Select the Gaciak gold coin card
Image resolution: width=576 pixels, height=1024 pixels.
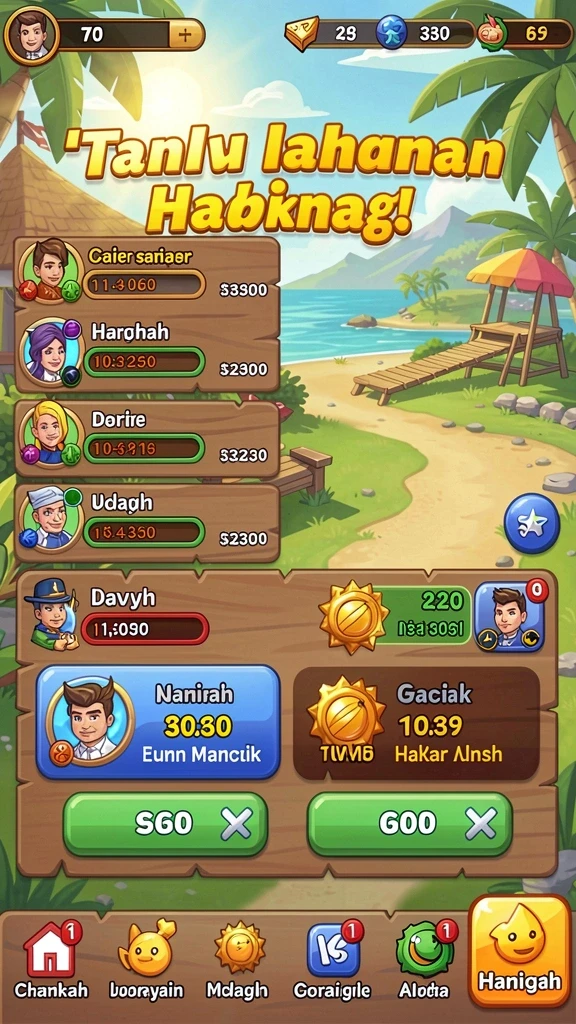417,722
